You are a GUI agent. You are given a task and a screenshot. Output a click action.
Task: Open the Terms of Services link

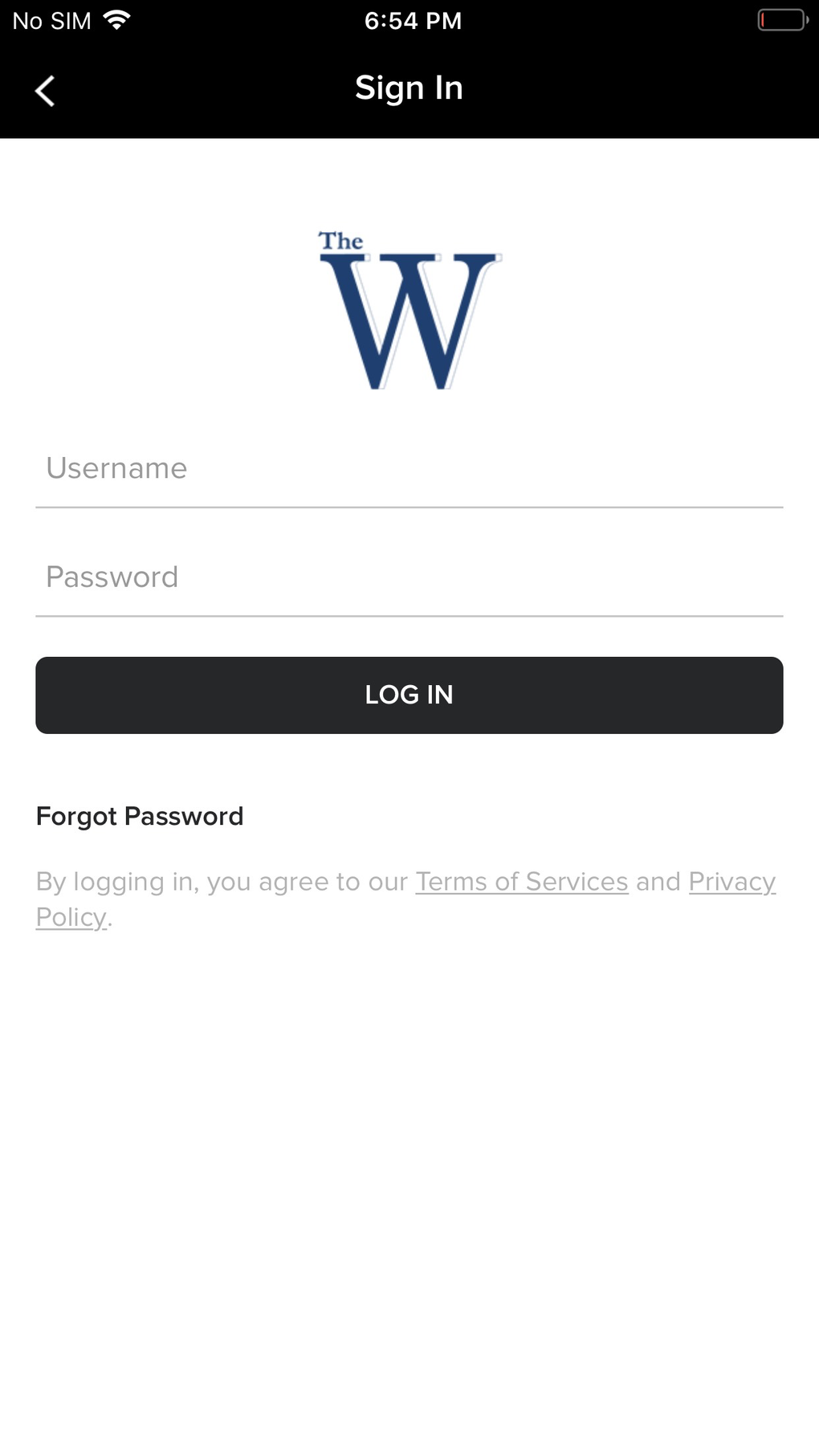click(520, 881)
